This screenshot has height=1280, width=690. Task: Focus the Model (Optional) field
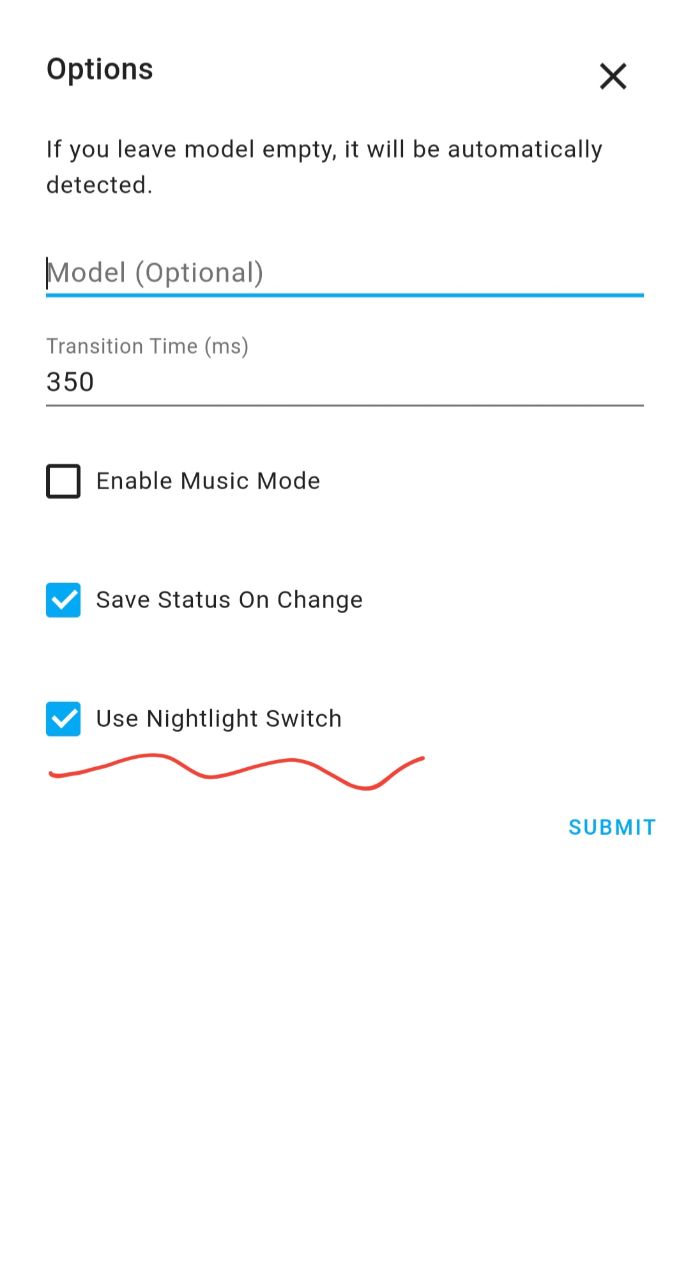point(344,273)
